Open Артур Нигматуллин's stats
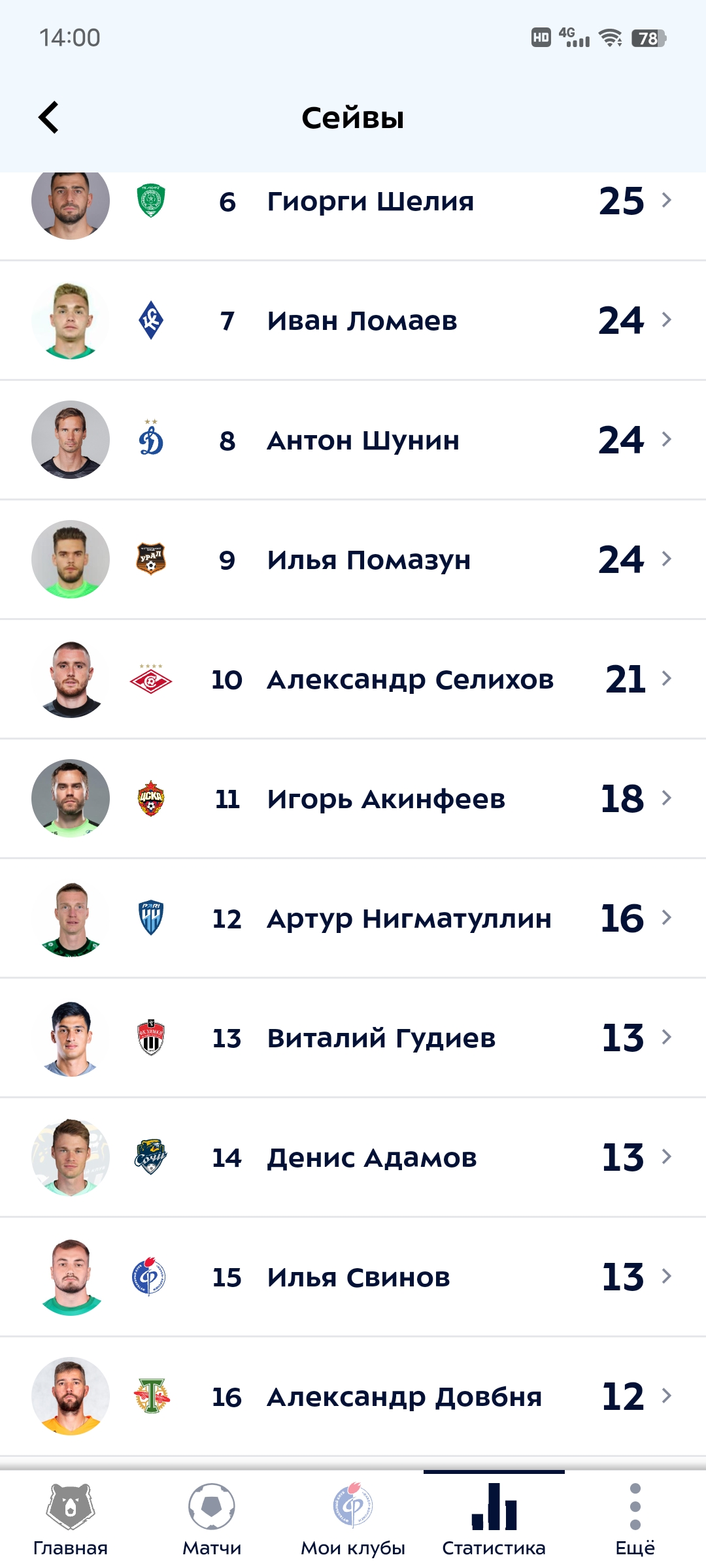Image resolution: width=706 pixels, height=1568 pixels. click(409, 919)
